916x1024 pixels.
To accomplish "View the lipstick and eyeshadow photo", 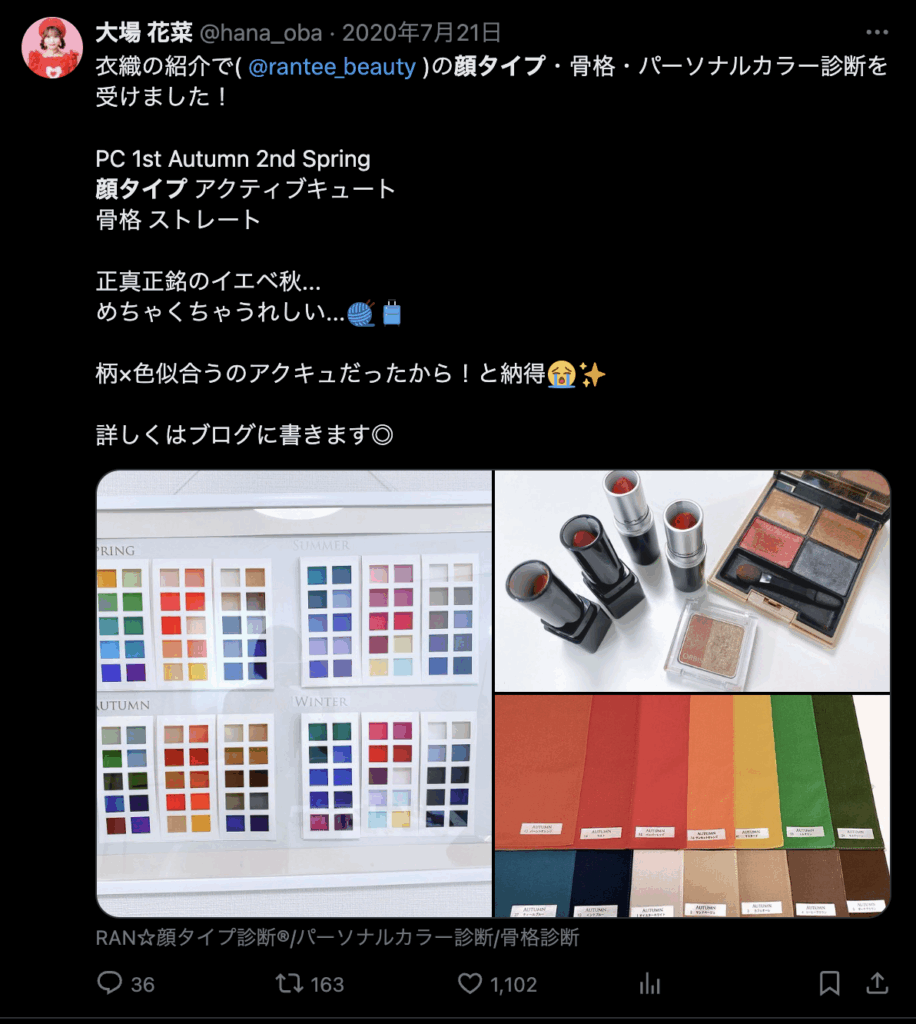I will (x=692, y=580).
